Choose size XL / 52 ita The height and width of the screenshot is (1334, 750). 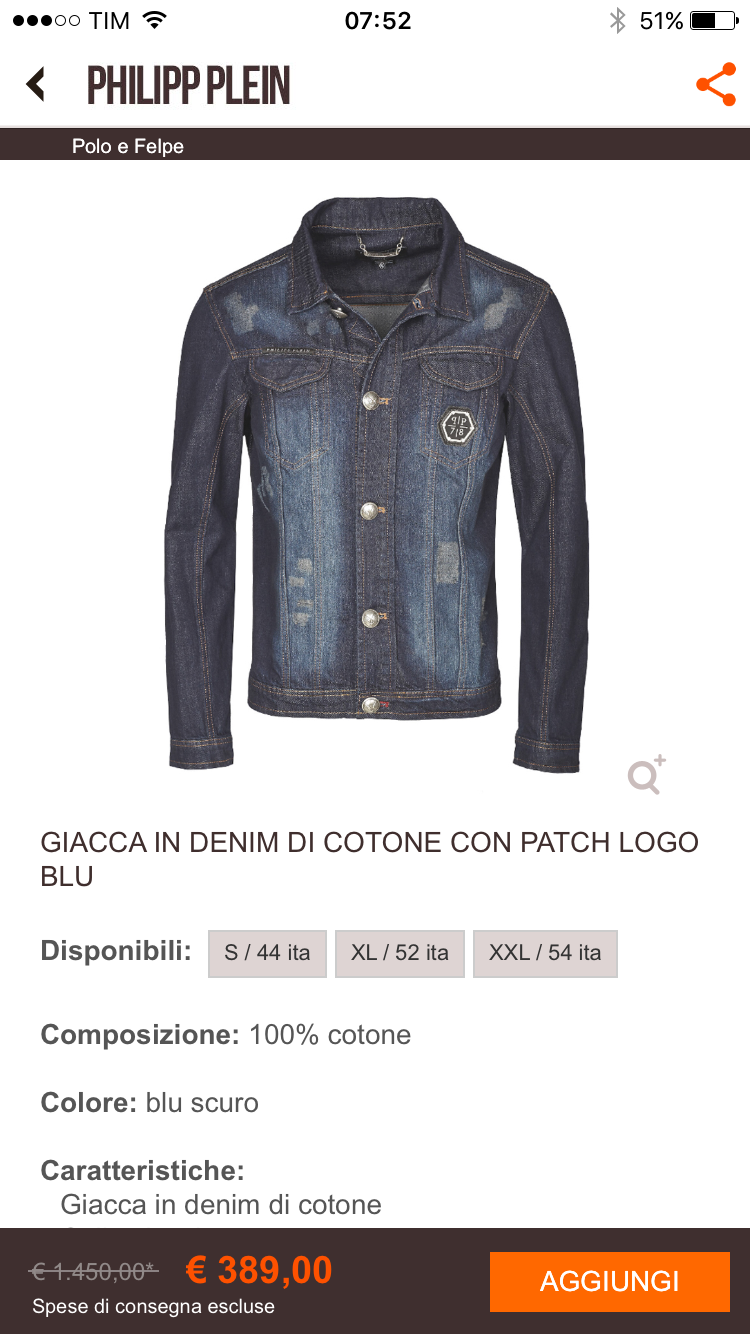point(399,953)
